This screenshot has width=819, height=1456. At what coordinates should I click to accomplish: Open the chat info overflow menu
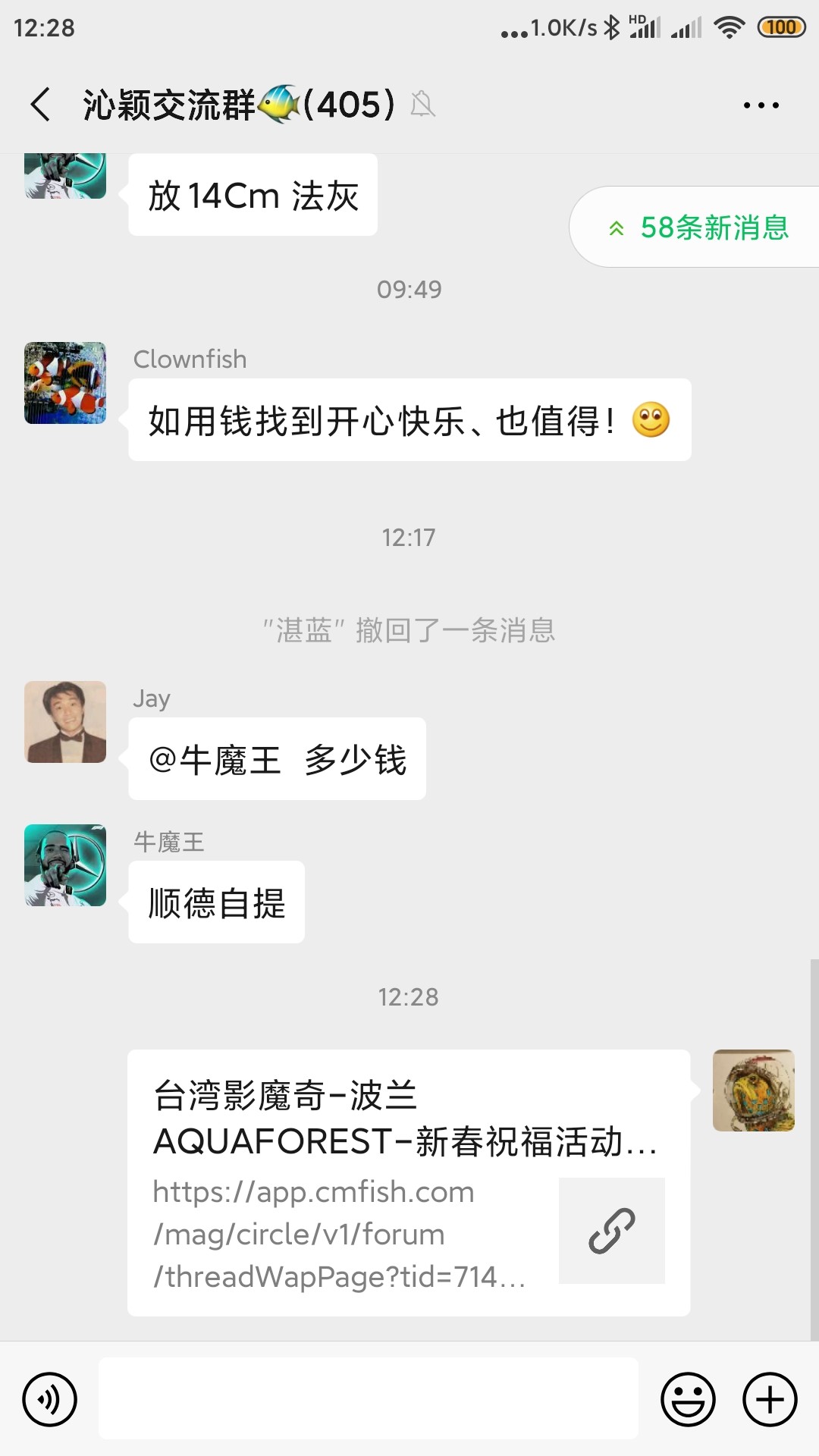point(761,105)
